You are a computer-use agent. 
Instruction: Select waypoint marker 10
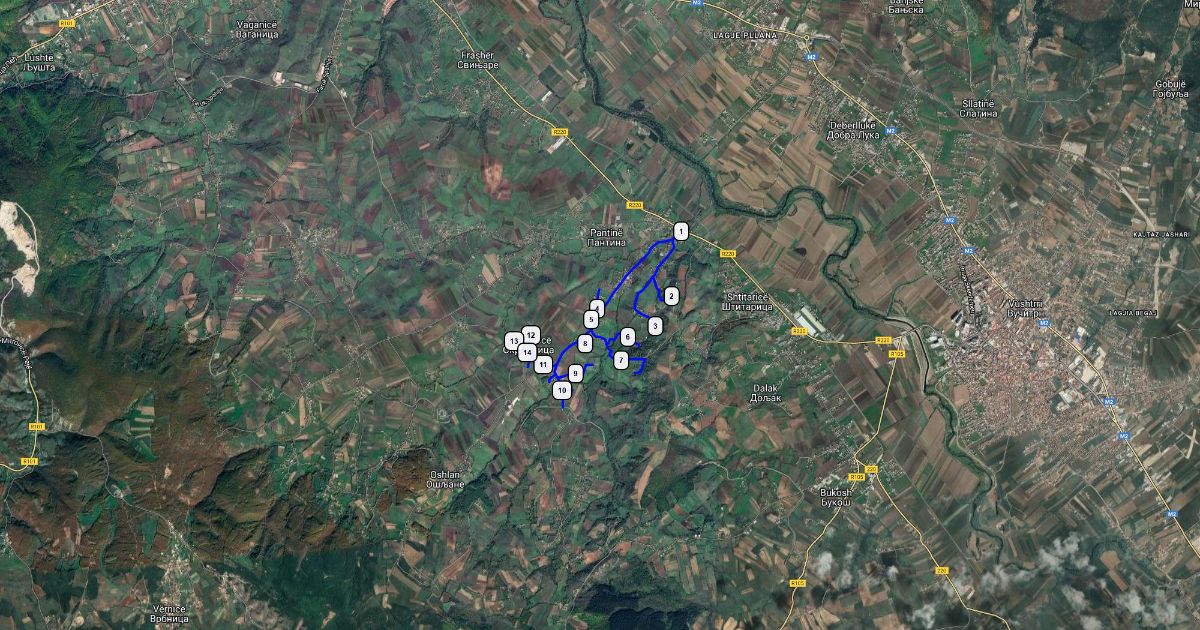(x=562, y=390)
